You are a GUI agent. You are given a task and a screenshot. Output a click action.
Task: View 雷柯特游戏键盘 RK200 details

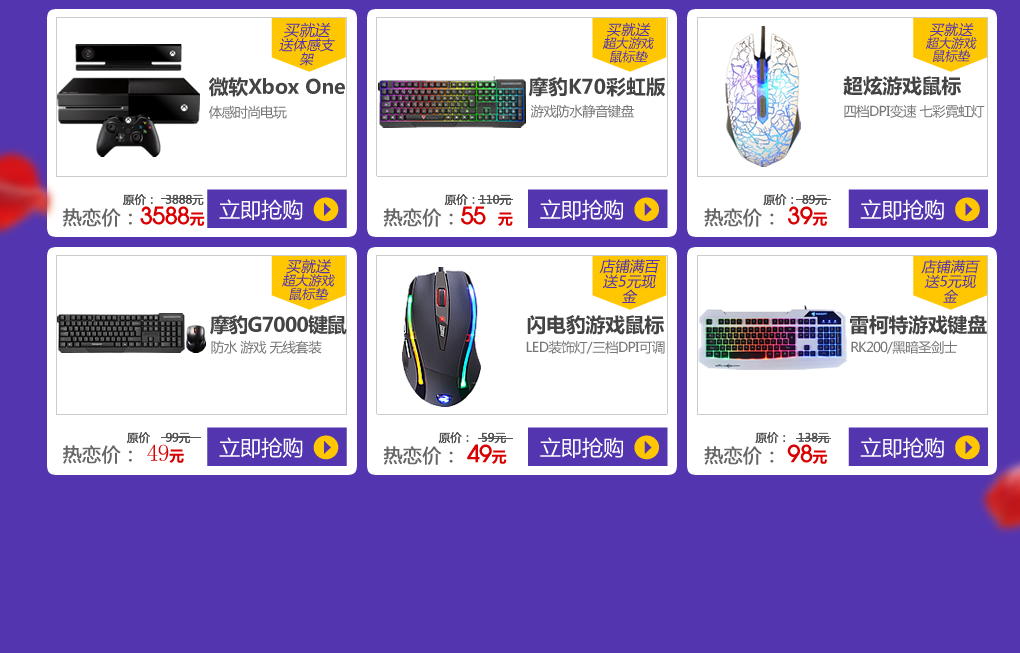pos(842,335)
